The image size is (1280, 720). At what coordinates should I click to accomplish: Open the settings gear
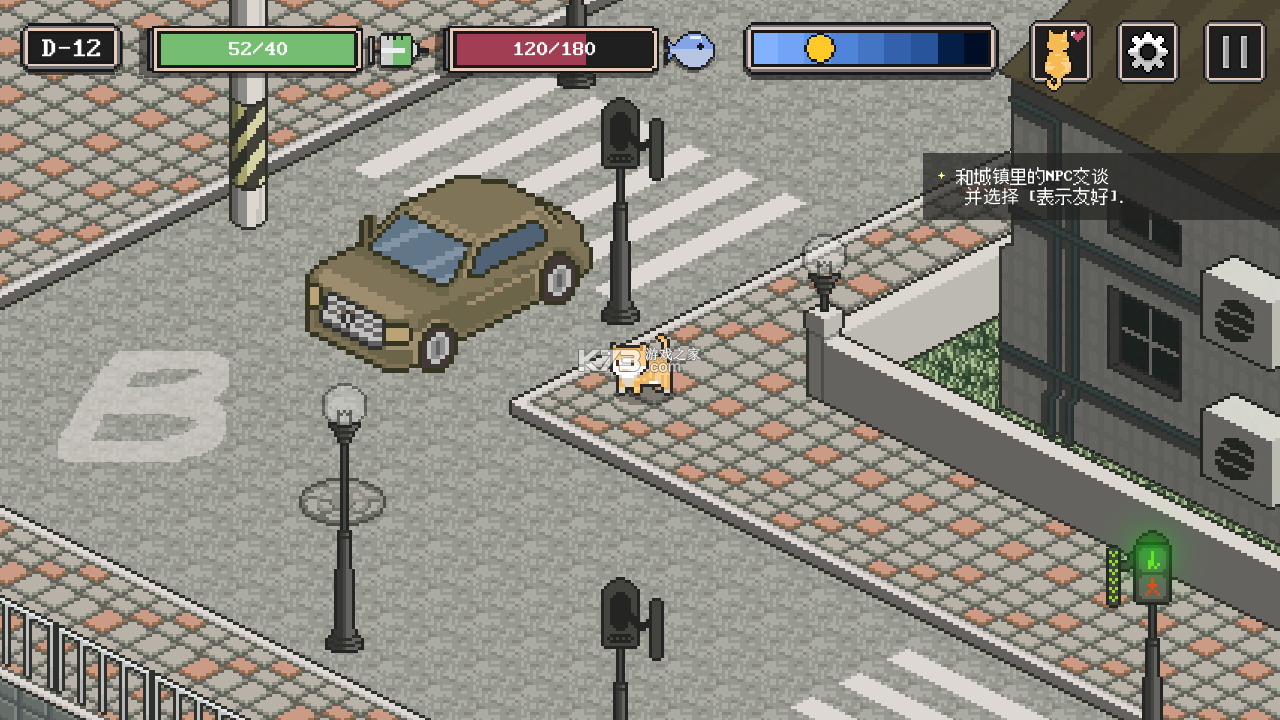pyautogui.click(x=1147, y=52)
